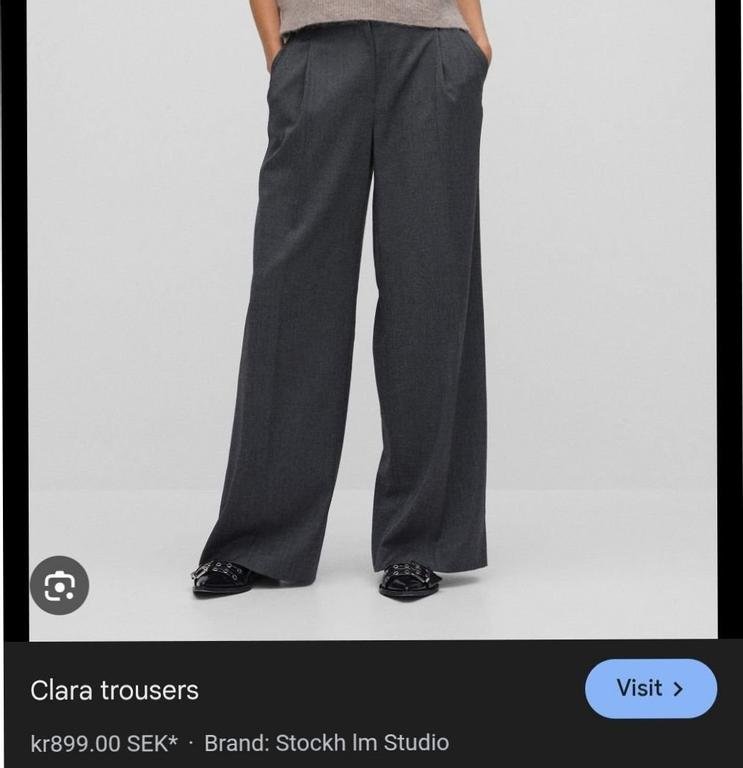Search this image with Google Lens
The width and height of the screenshot is (743, 768).
(x=59, y=585)
